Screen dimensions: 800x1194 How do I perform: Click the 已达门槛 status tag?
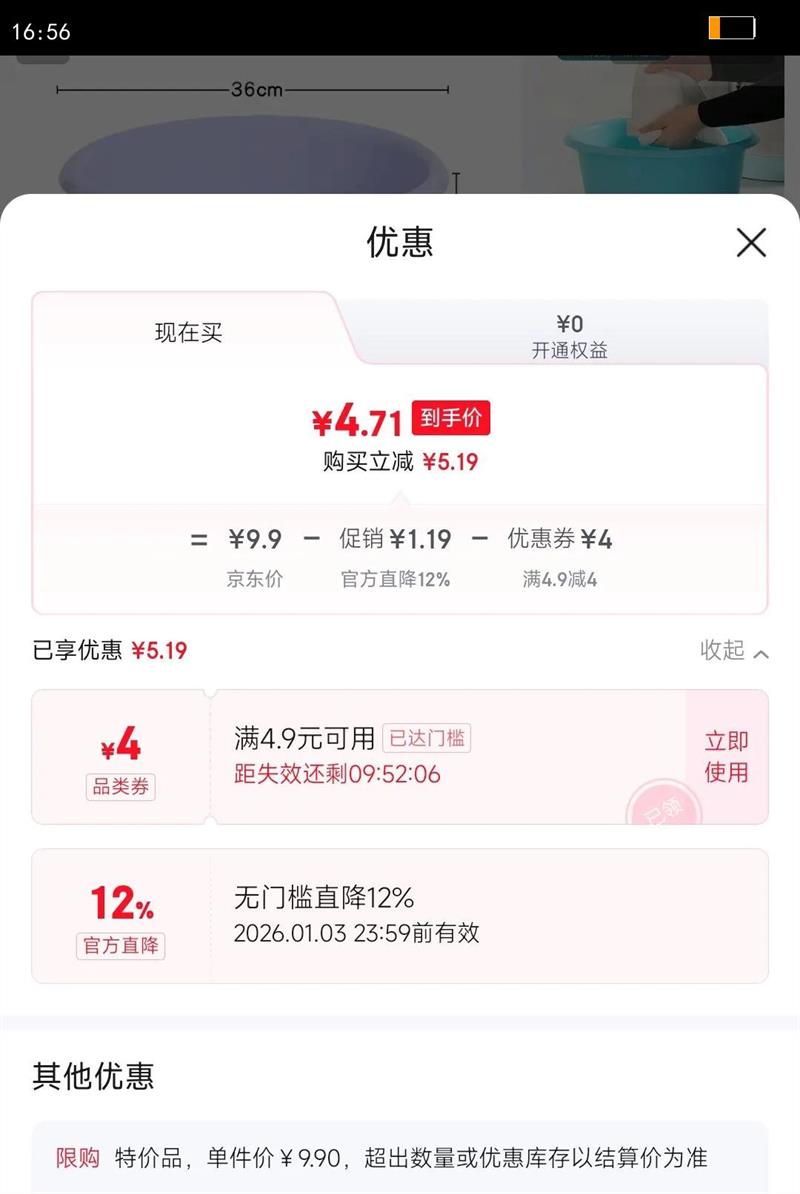click(x=432, y=737)
